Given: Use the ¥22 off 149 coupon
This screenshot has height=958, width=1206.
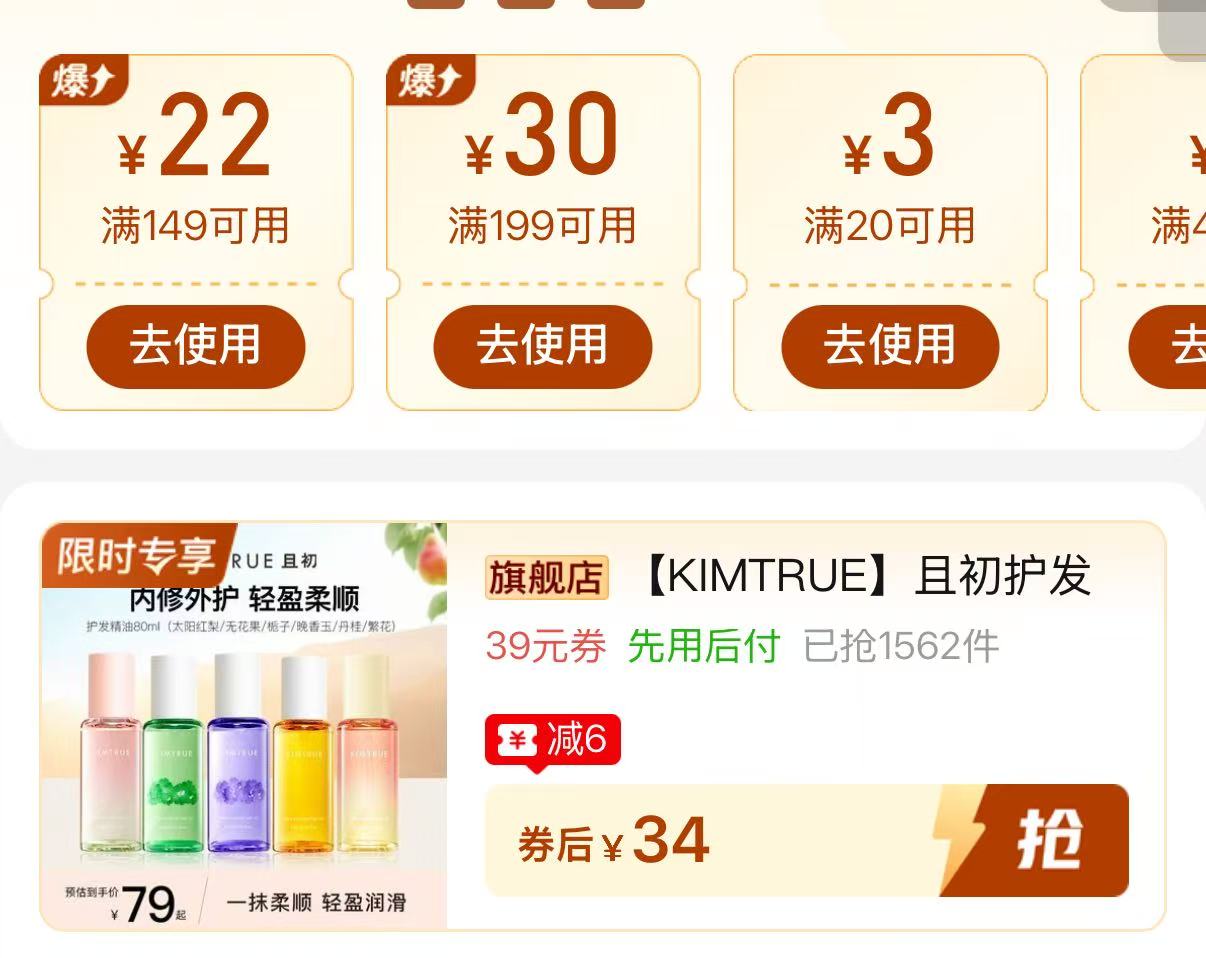Looking at the screenshot, I should (x=195, y=346).
